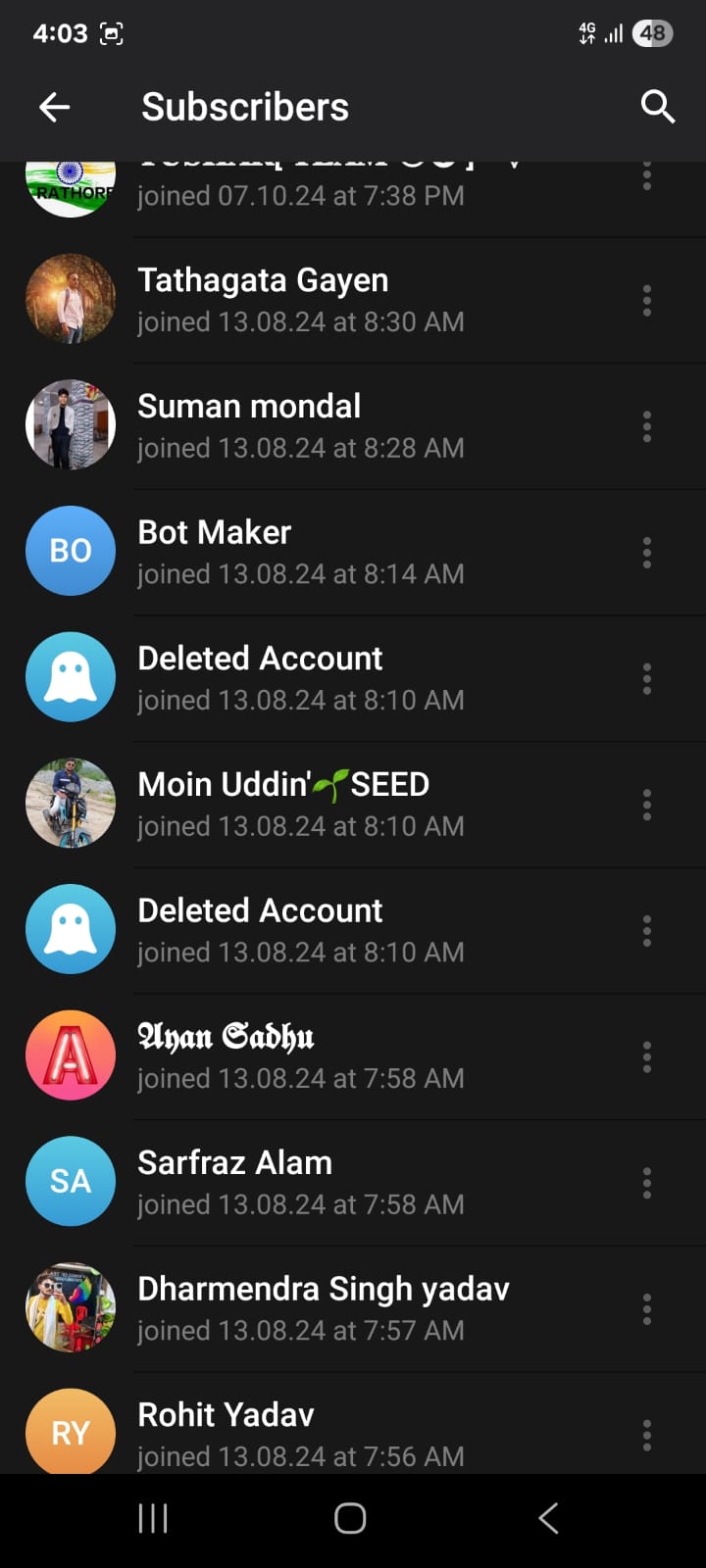Open options menu for Bot Maker
Viewport: 706px width, 1568px height.
[646, 553]
